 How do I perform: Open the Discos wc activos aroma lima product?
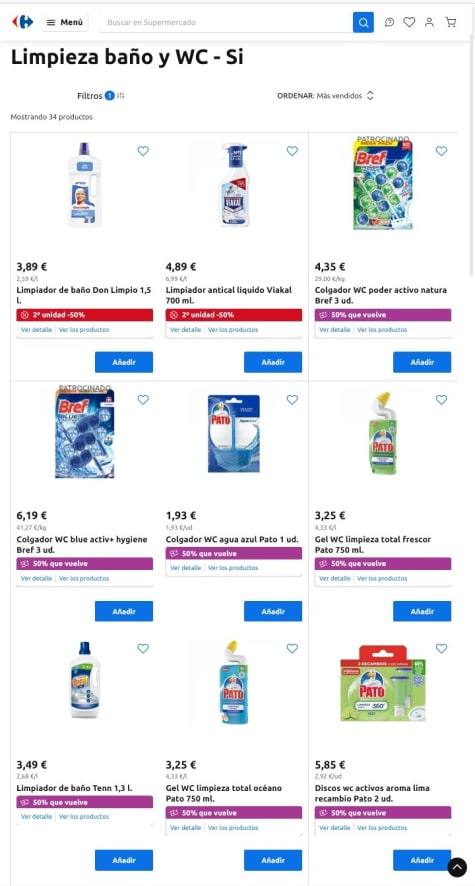pos(383,681)
